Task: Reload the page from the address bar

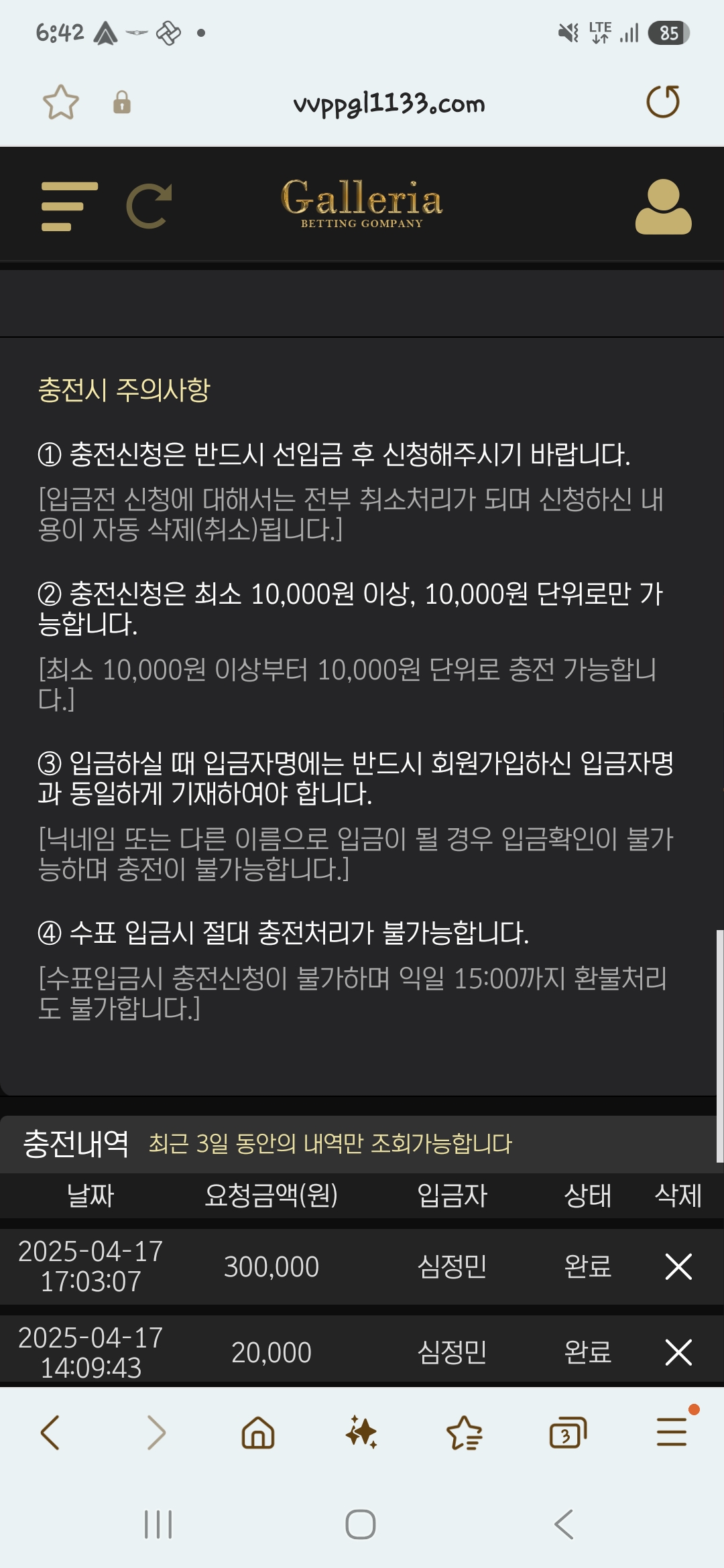Action: pyautogui.click(x=662, y=102)
